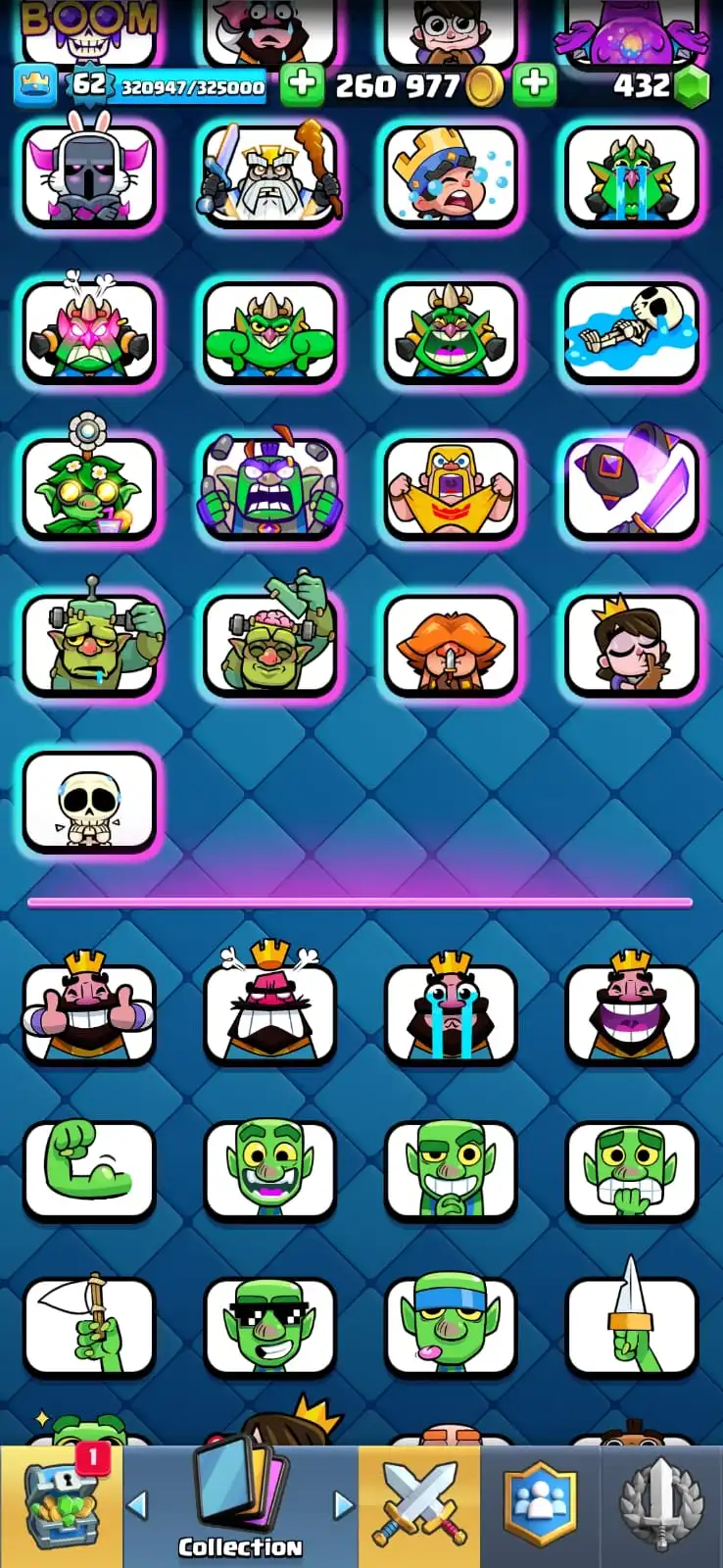
Task: Open the Clan social tab
Action: [540, 1507]
